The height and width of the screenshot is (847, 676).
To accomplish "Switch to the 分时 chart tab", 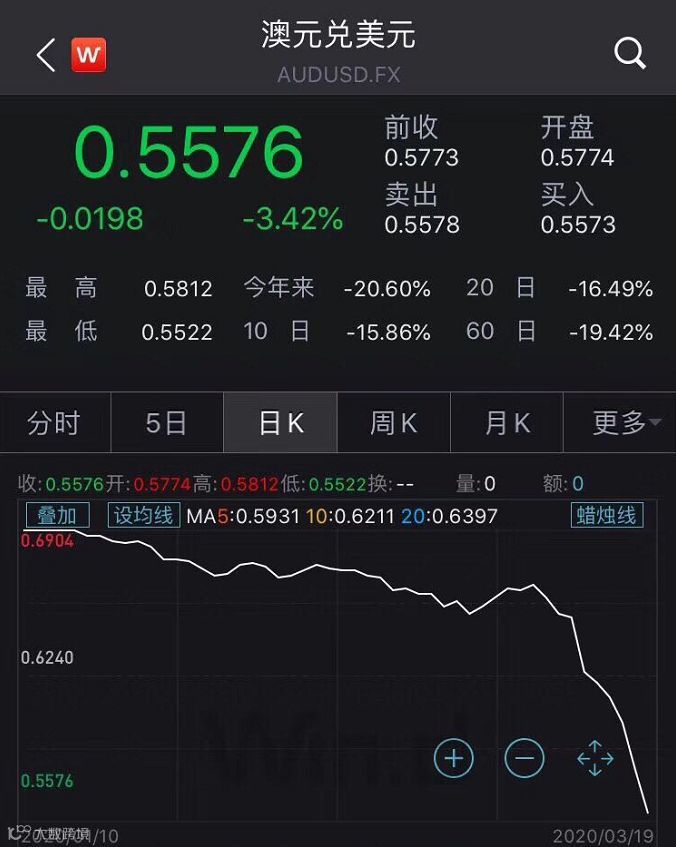I will [x=54, y=424].
